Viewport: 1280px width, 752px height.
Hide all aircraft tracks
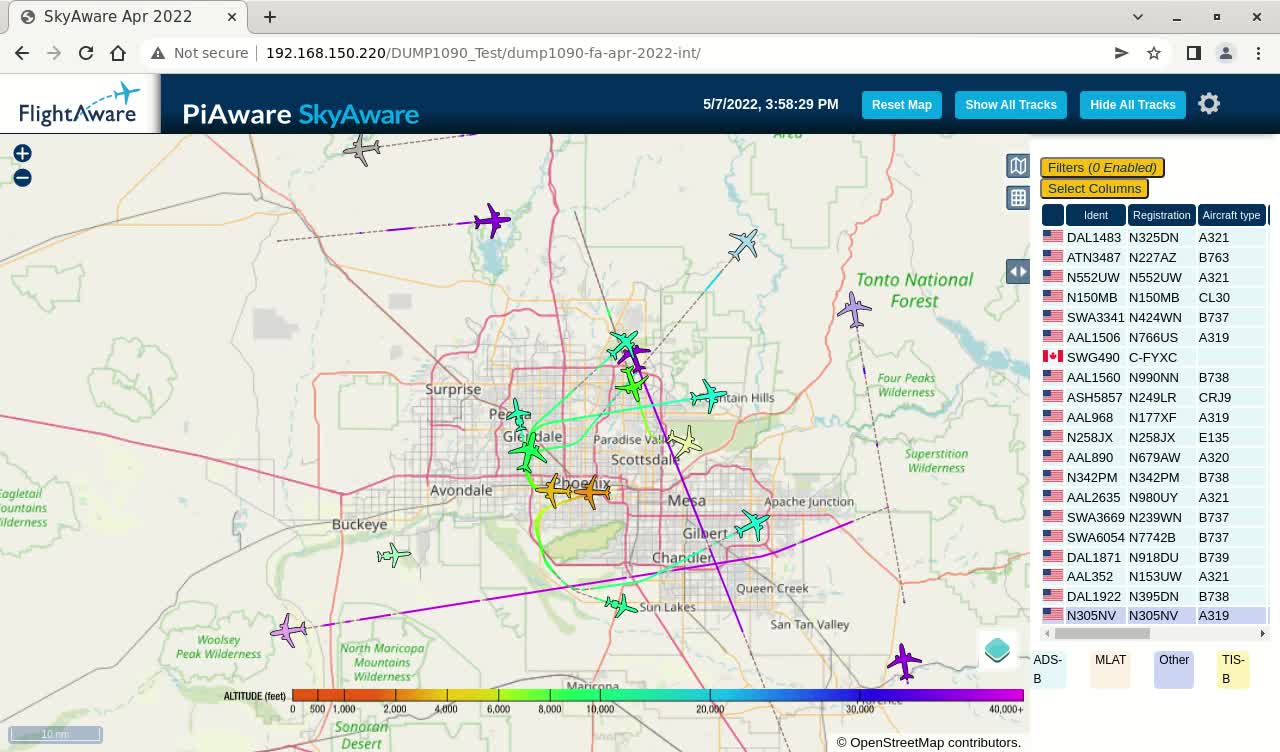pyautogui.click(x=1132, y=105)
